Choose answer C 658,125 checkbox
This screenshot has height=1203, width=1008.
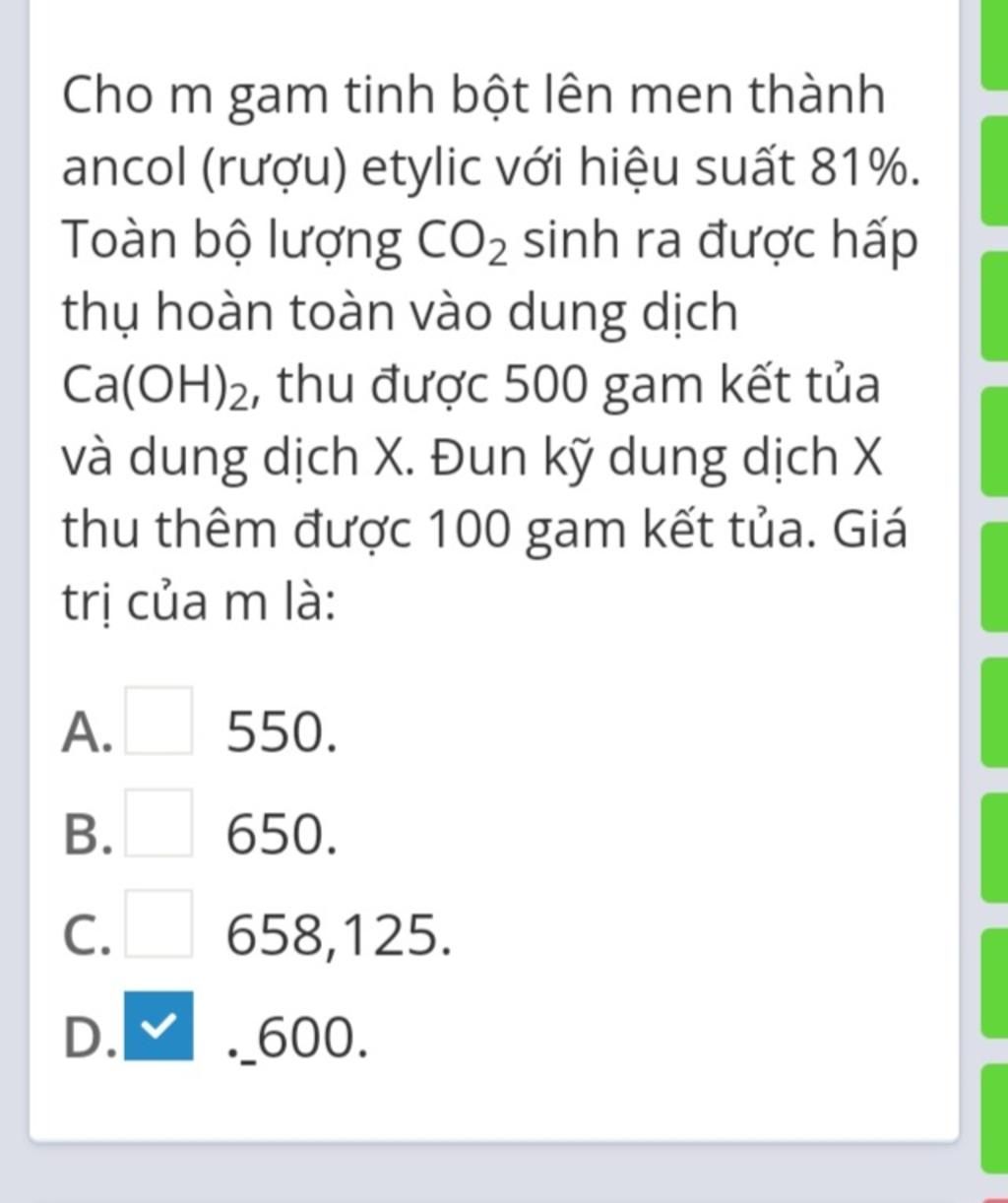(158, 933)
